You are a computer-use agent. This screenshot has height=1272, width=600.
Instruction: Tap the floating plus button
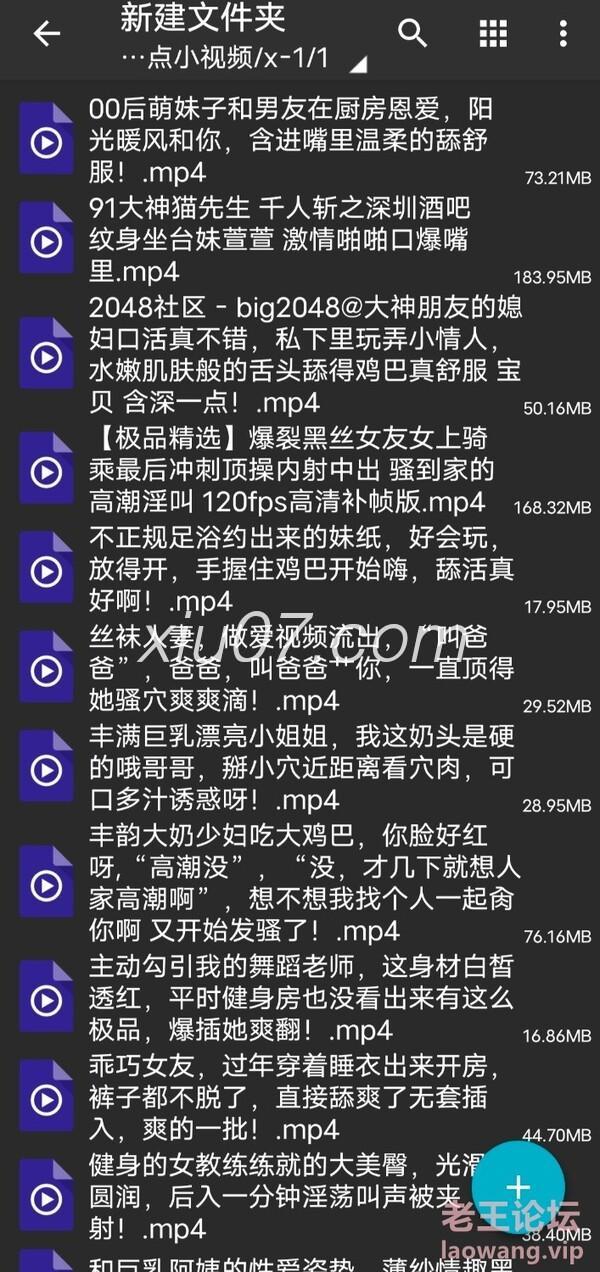(518, 1187)
